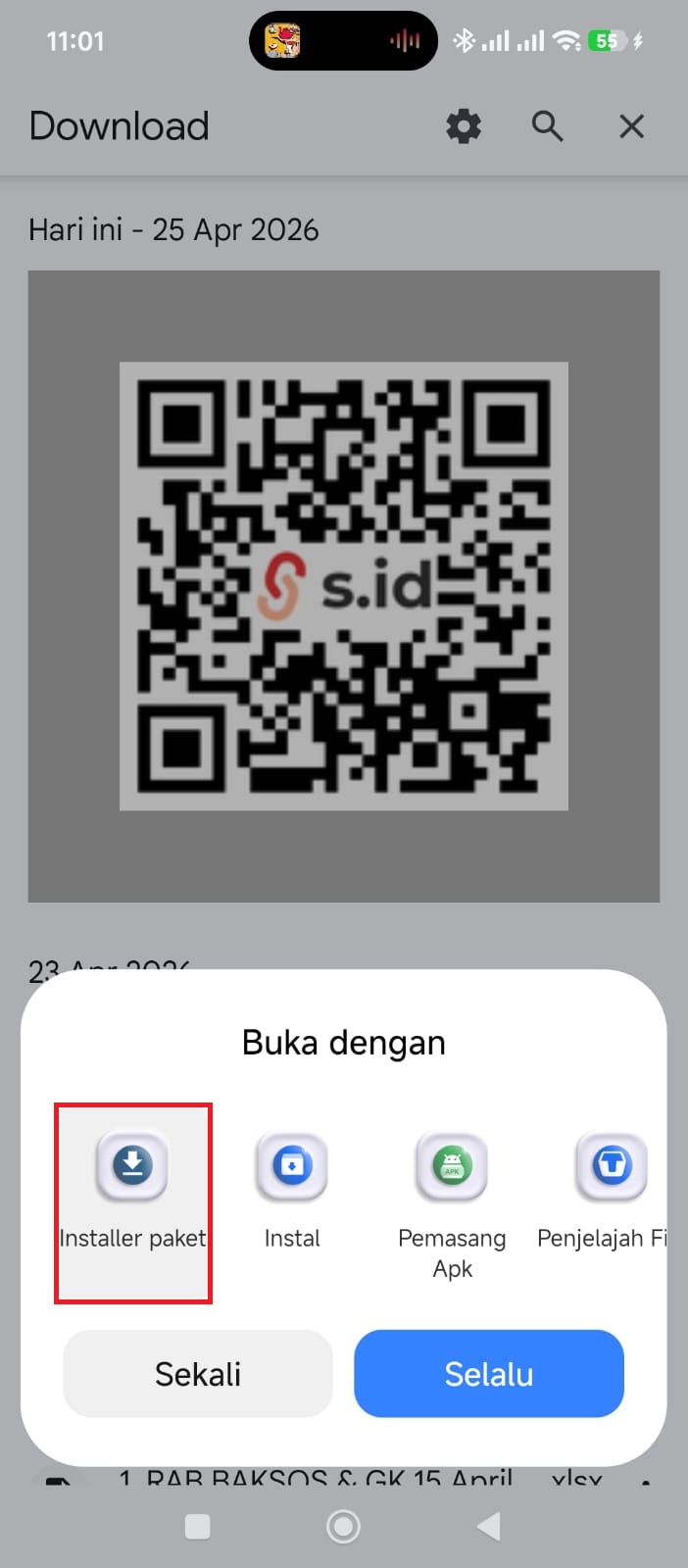The image size is (688, 1568).
Task: Pick Pemasang Apk to open file
Action: coord(452,1196)
